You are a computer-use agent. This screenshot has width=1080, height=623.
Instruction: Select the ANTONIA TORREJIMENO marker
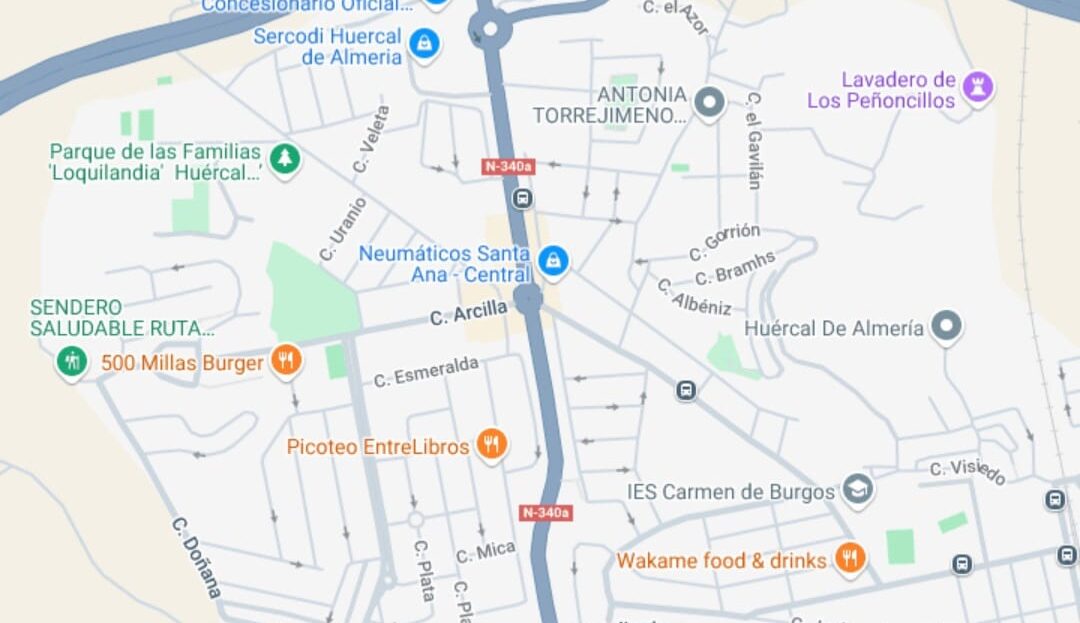[709, 102]
